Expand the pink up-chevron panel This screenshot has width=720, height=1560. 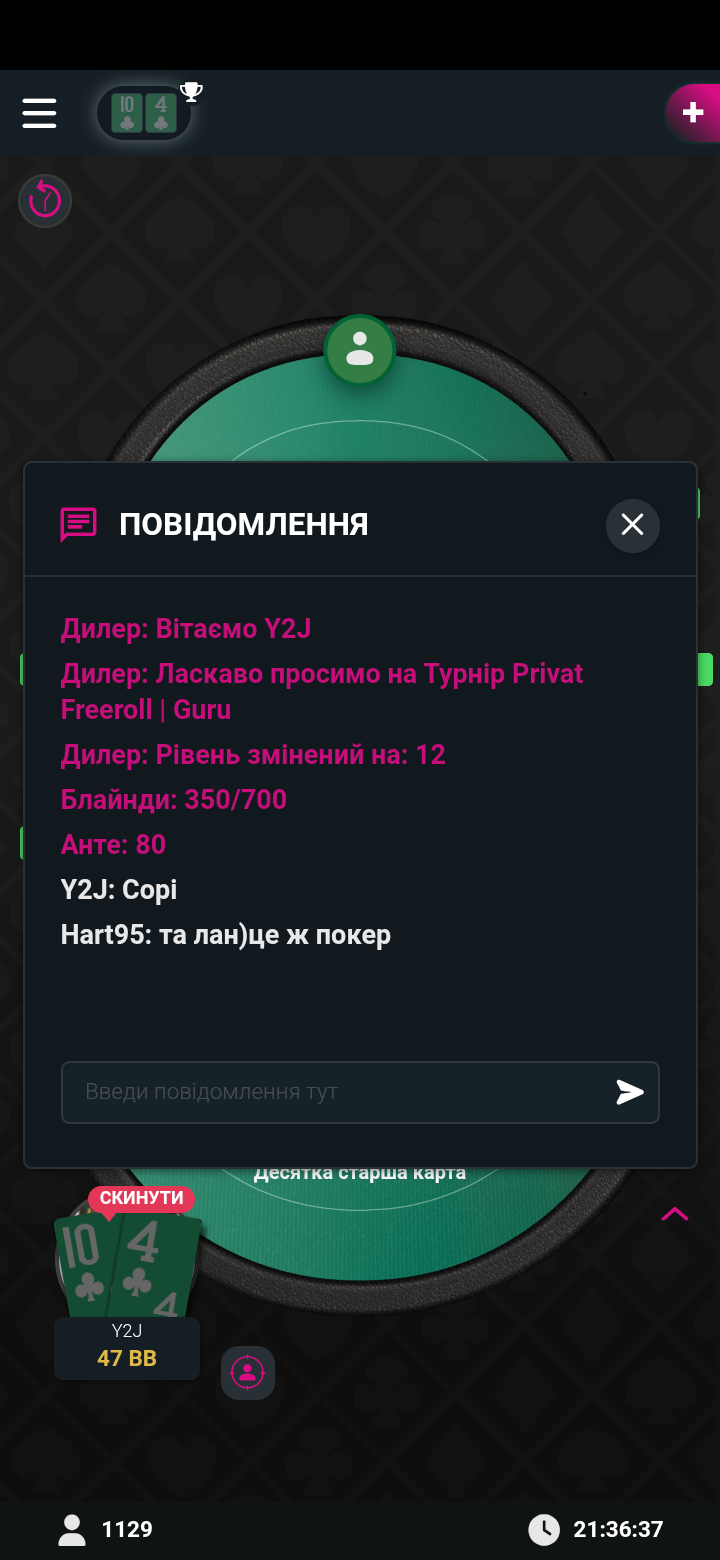(x=675, y=1214)
